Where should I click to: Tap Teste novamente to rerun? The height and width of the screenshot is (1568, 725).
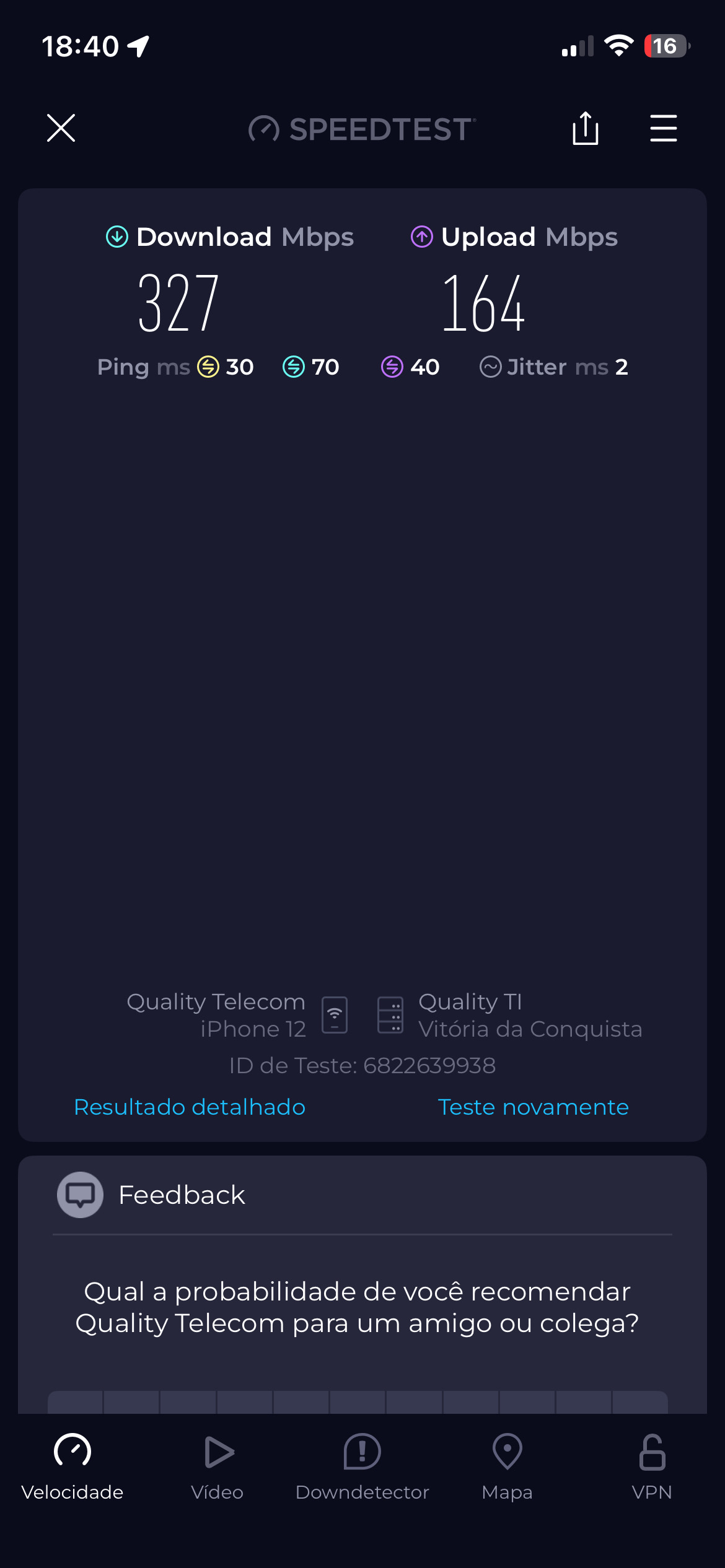[x=533, y=1107]
